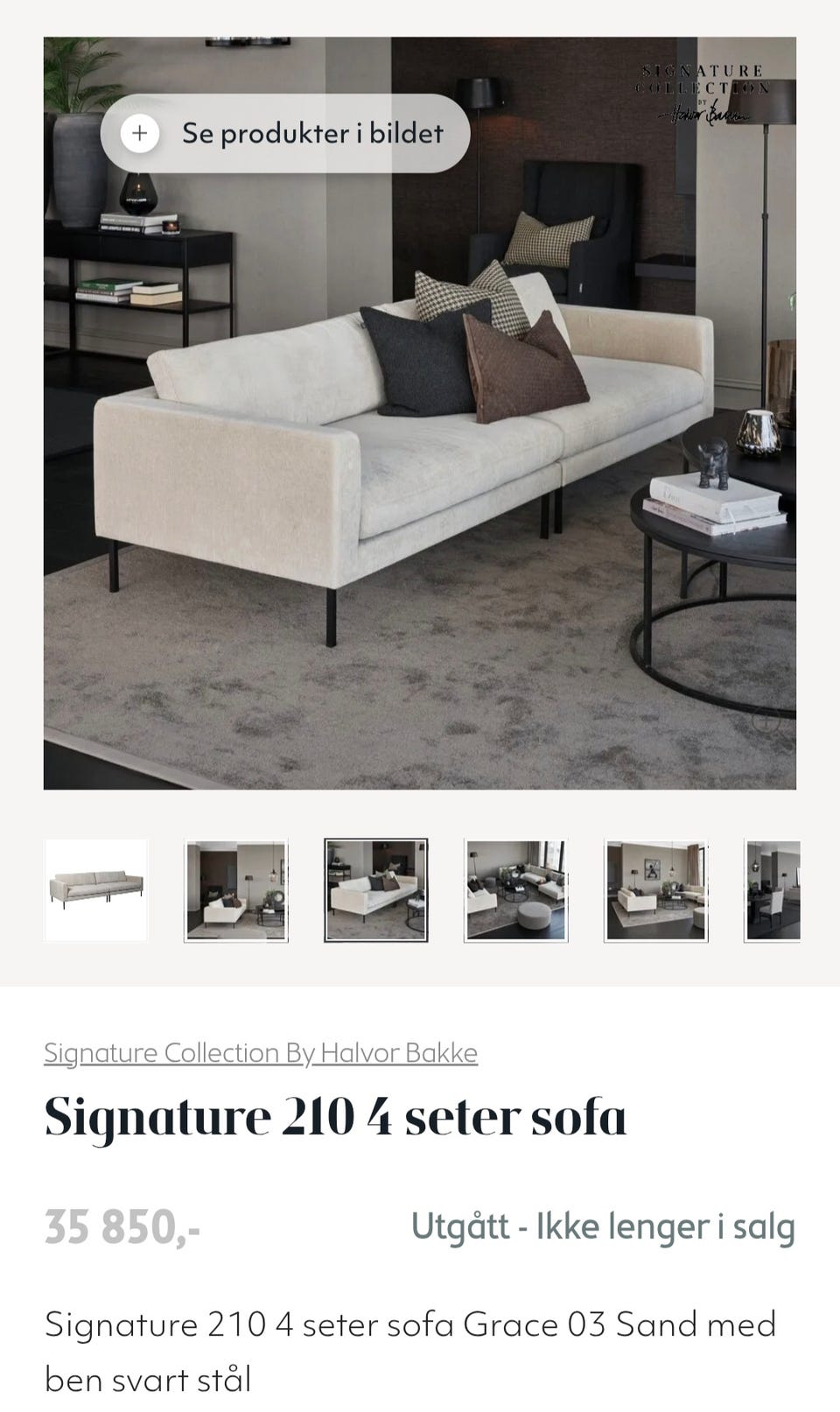Open the Signature Collection By Halvor Bakke link
This screenshot has width=840, height=1412.
(261, 1054)
